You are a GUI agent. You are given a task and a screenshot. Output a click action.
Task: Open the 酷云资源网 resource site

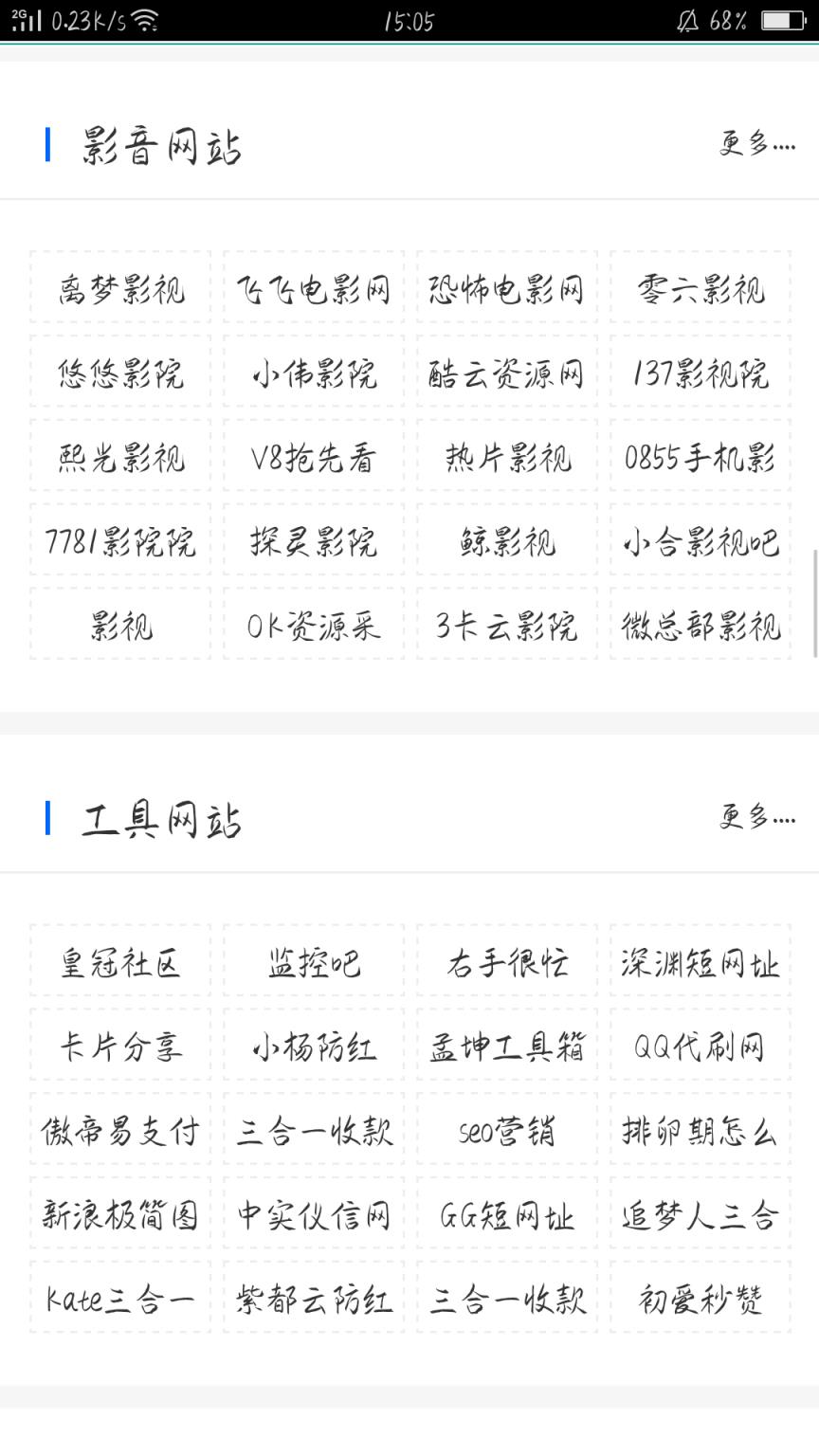pyautogui.click(x=506, y=373)
